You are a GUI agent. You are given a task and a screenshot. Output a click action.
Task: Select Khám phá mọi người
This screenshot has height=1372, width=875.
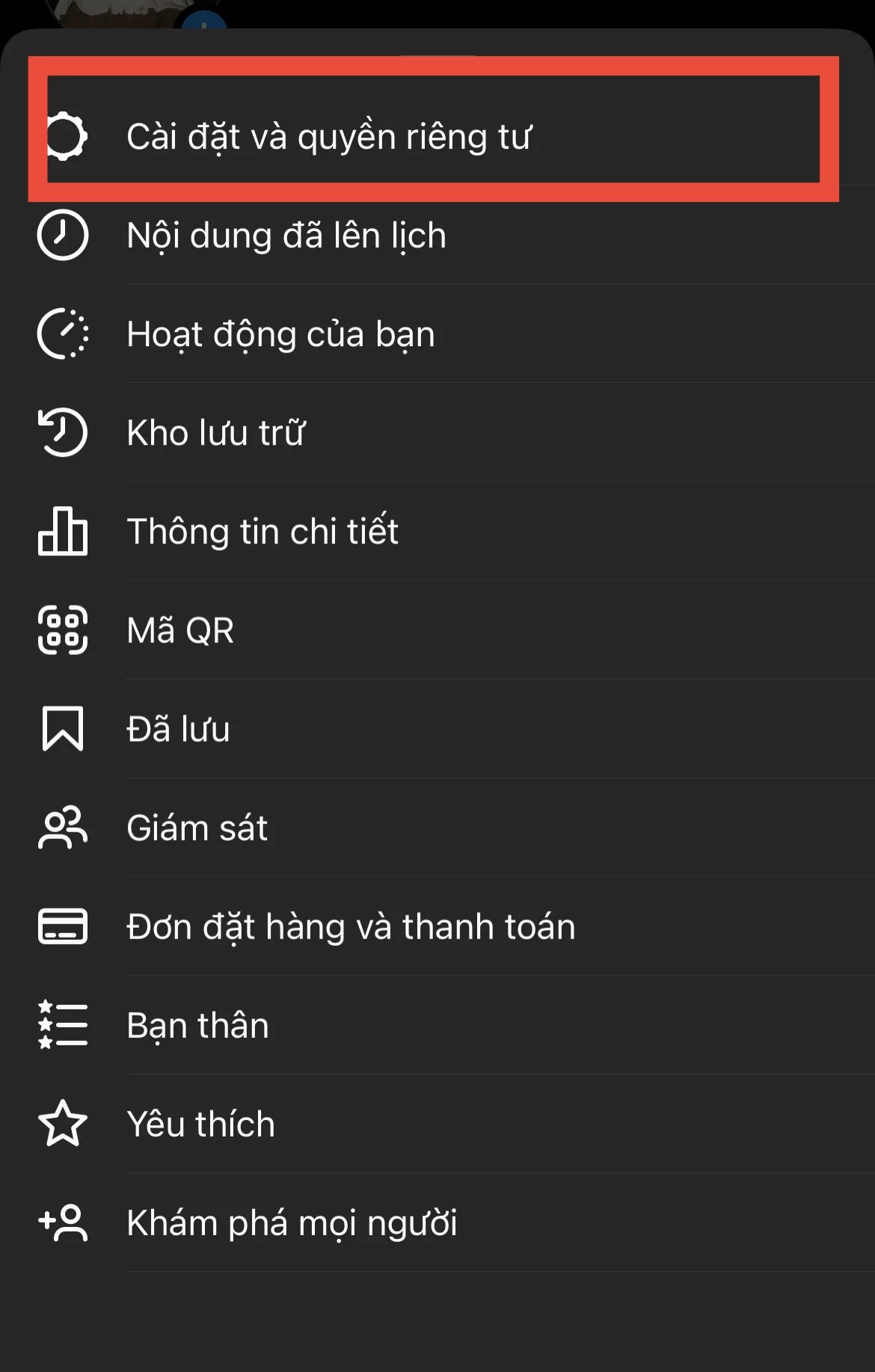[x=292, y=1222]
